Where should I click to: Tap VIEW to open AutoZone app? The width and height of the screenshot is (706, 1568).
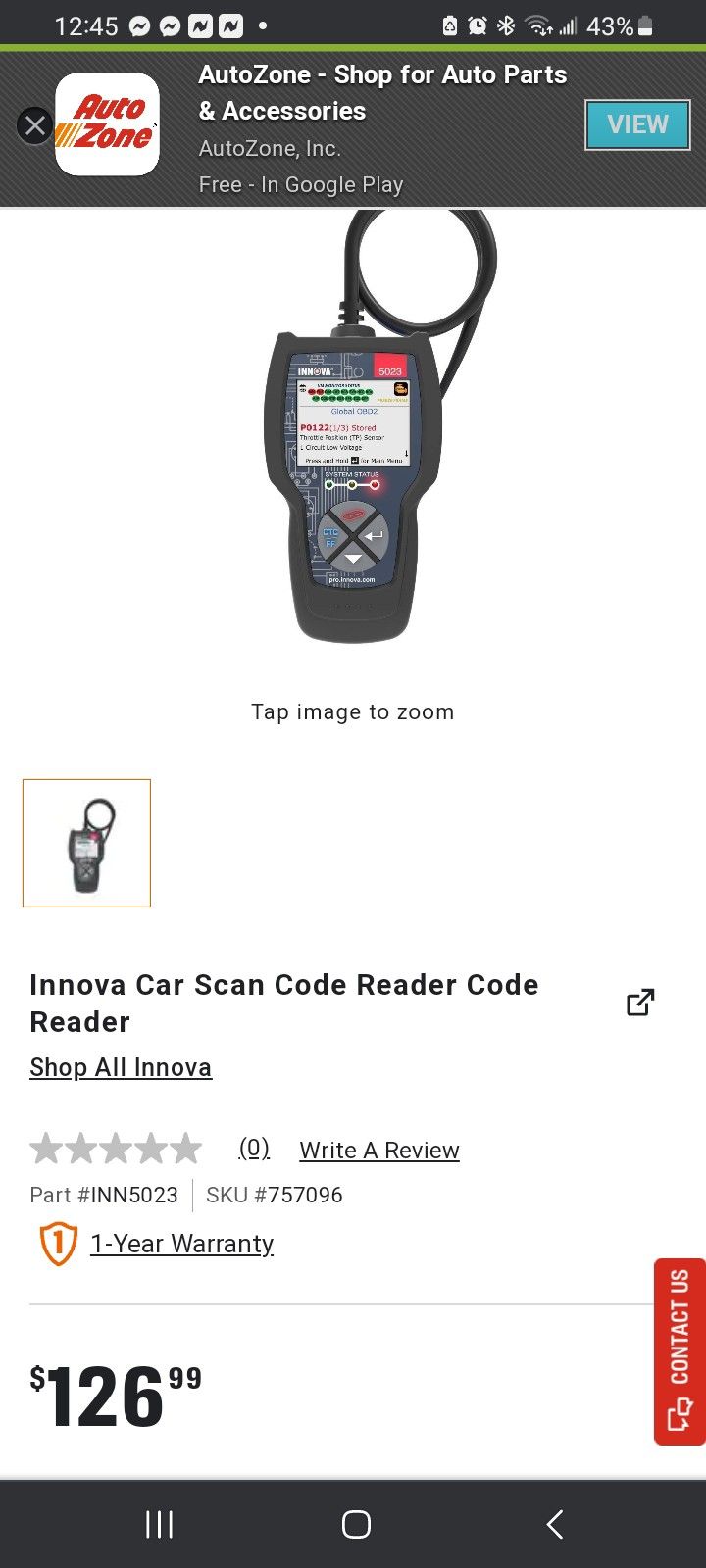[637, 124]
